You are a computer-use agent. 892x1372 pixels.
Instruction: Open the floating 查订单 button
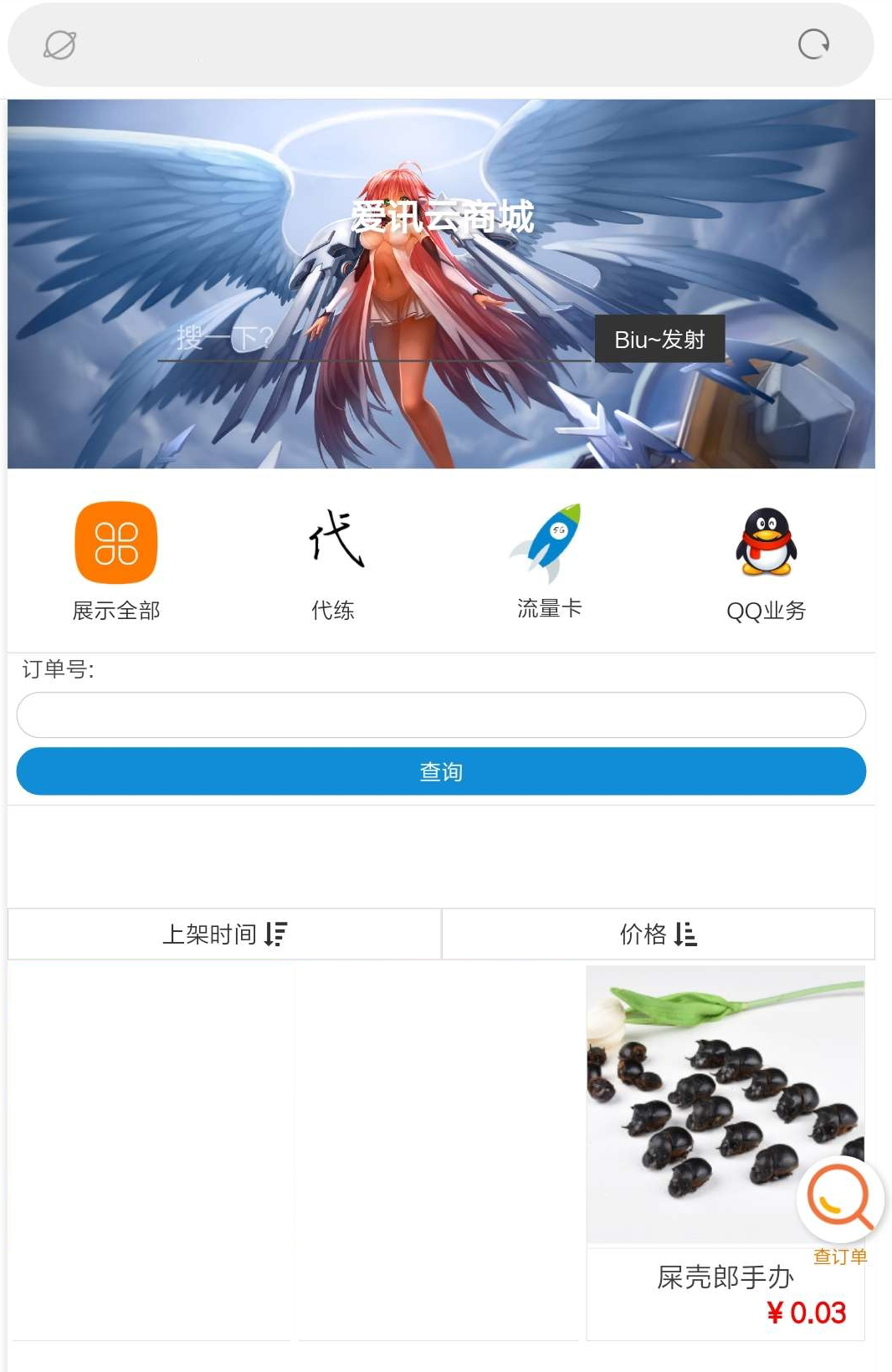[x=840, y=1209]
